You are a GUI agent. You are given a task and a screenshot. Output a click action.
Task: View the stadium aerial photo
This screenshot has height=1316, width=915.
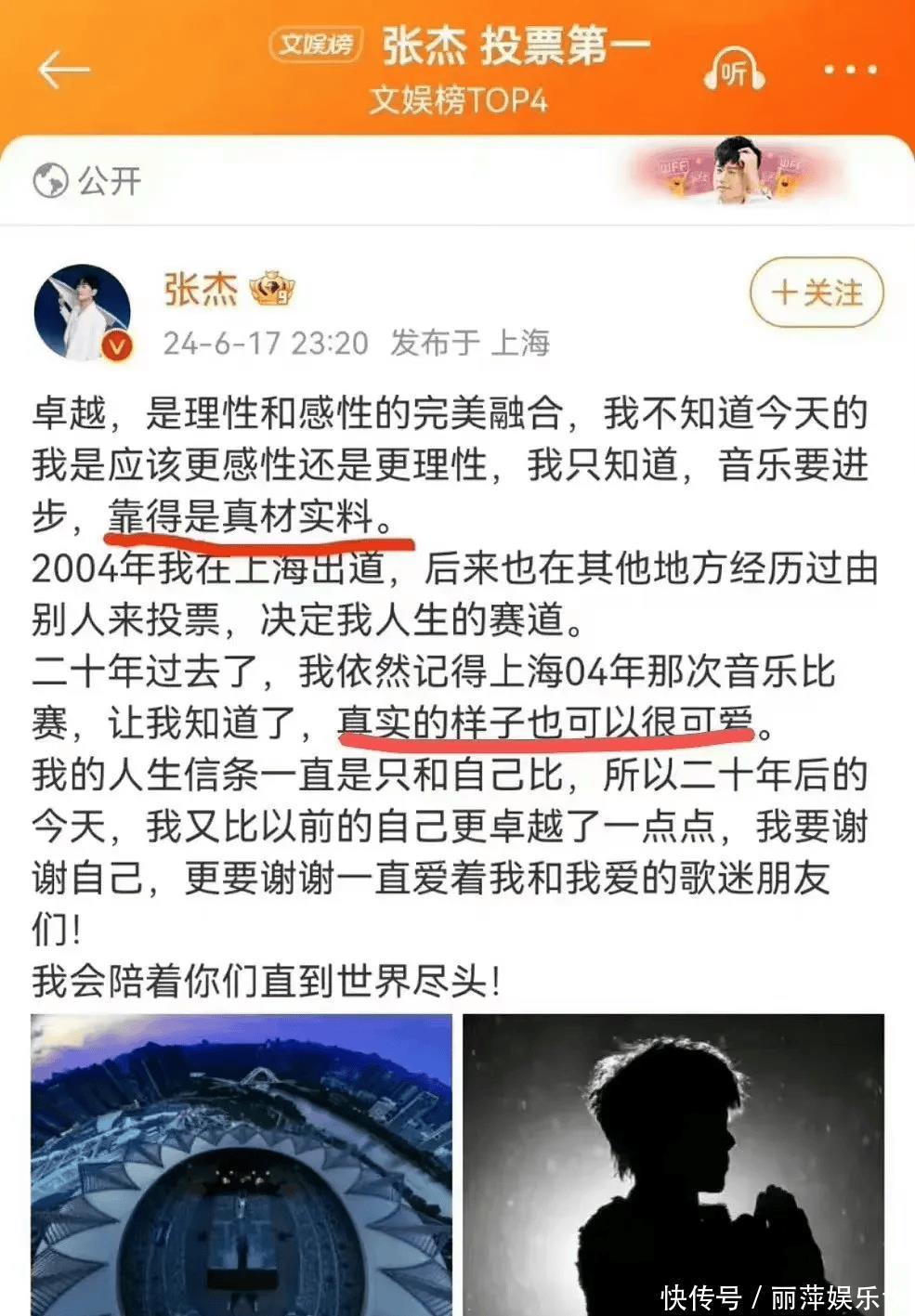[242, 1164]
